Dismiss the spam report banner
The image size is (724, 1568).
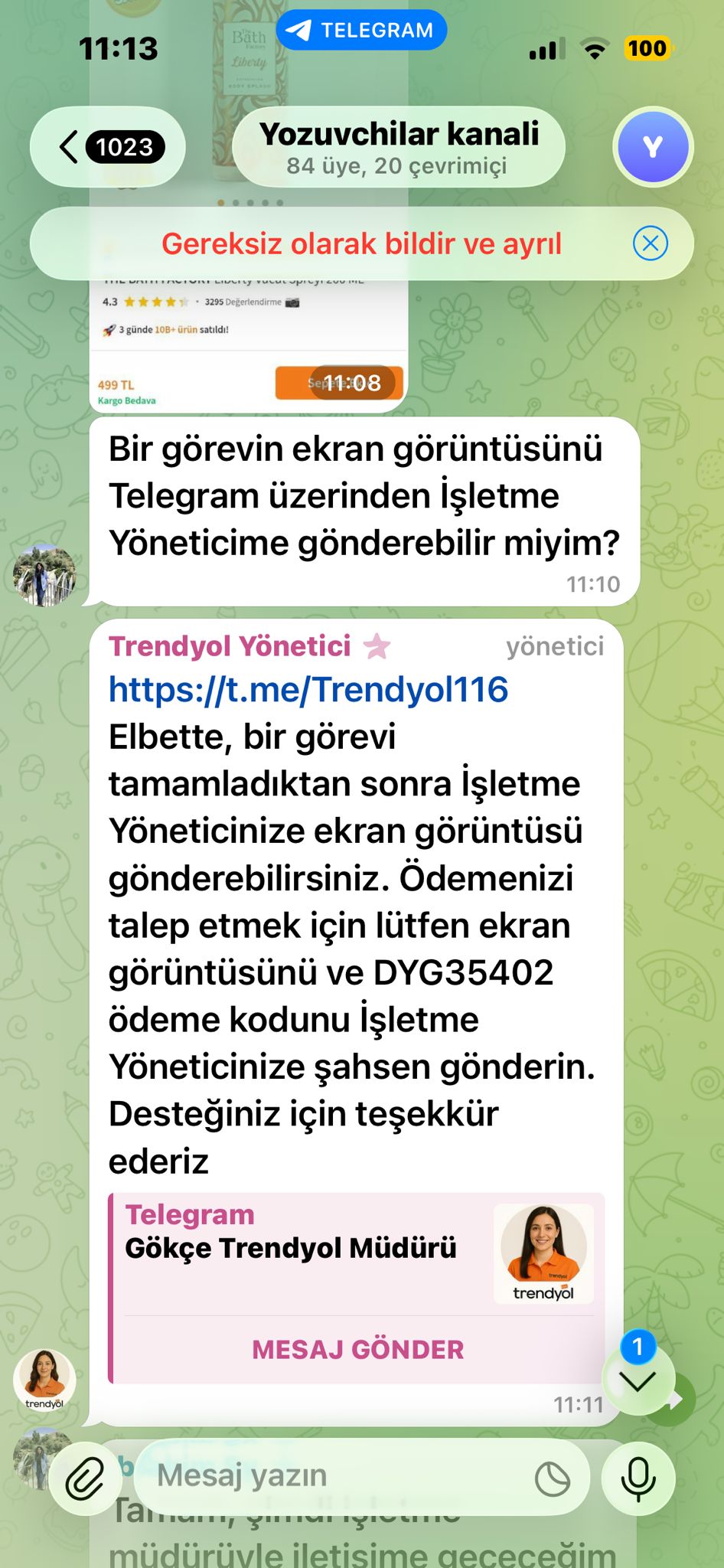pos(650,244)
